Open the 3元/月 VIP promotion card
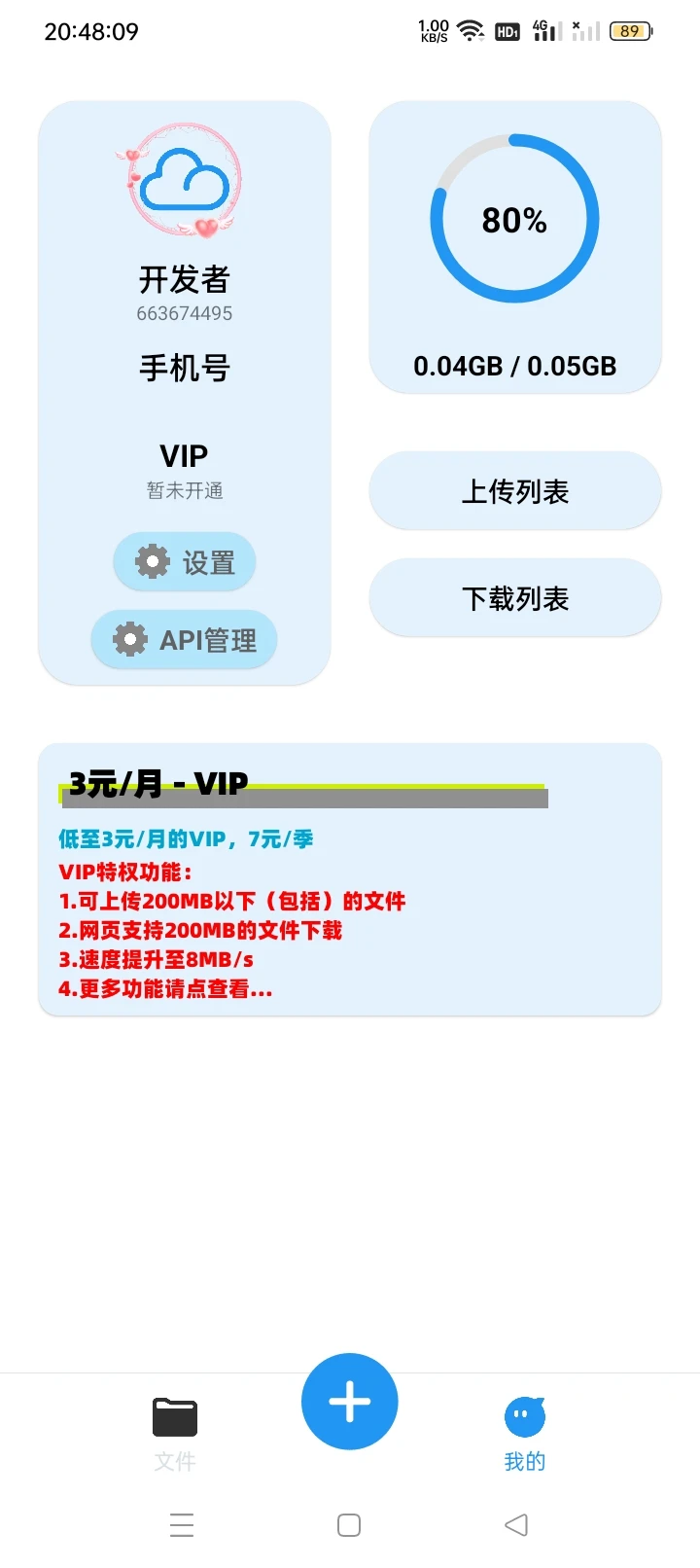The width and height of the screenshot is (700, 1568). pos(350,880)
